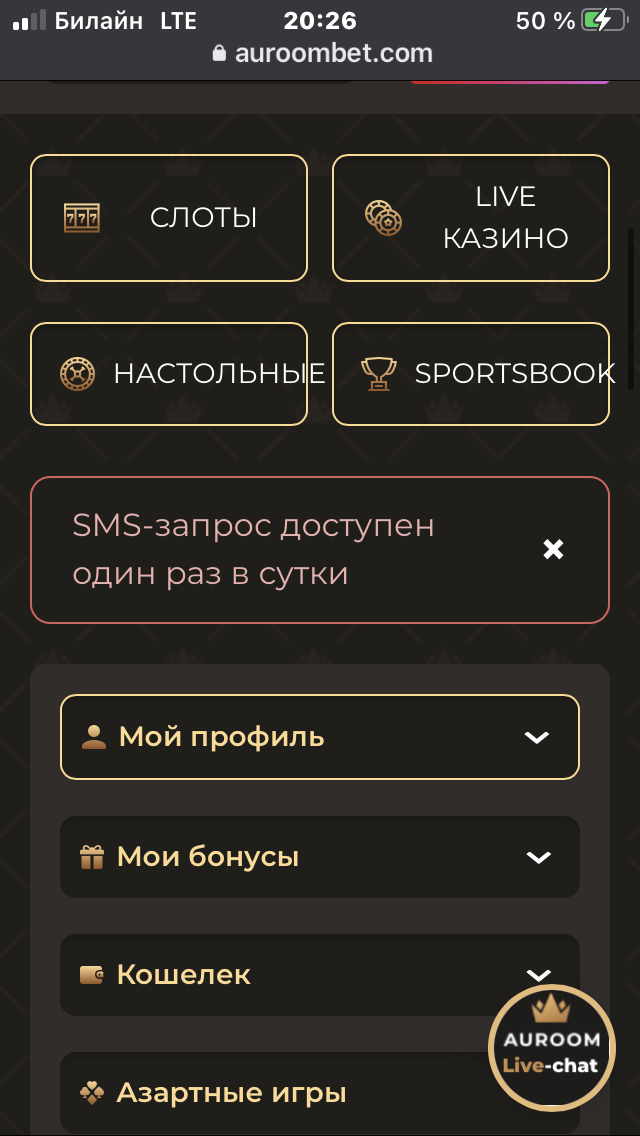Dismiss the SMS-запрос notification
Screen dimensions: 640x1136
point(553,549)
